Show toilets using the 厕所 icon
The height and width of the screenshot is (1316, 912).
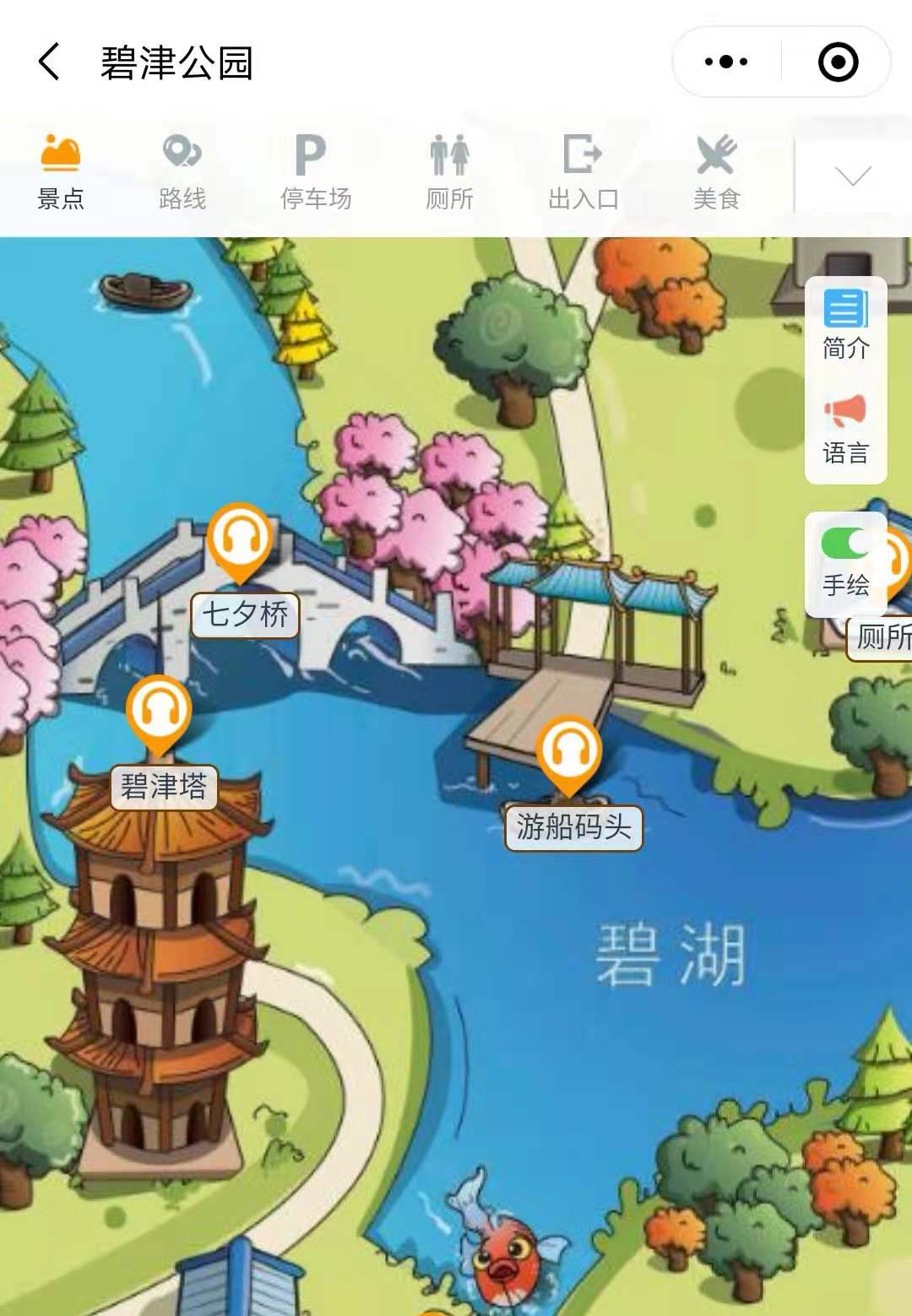click(448, 169)
